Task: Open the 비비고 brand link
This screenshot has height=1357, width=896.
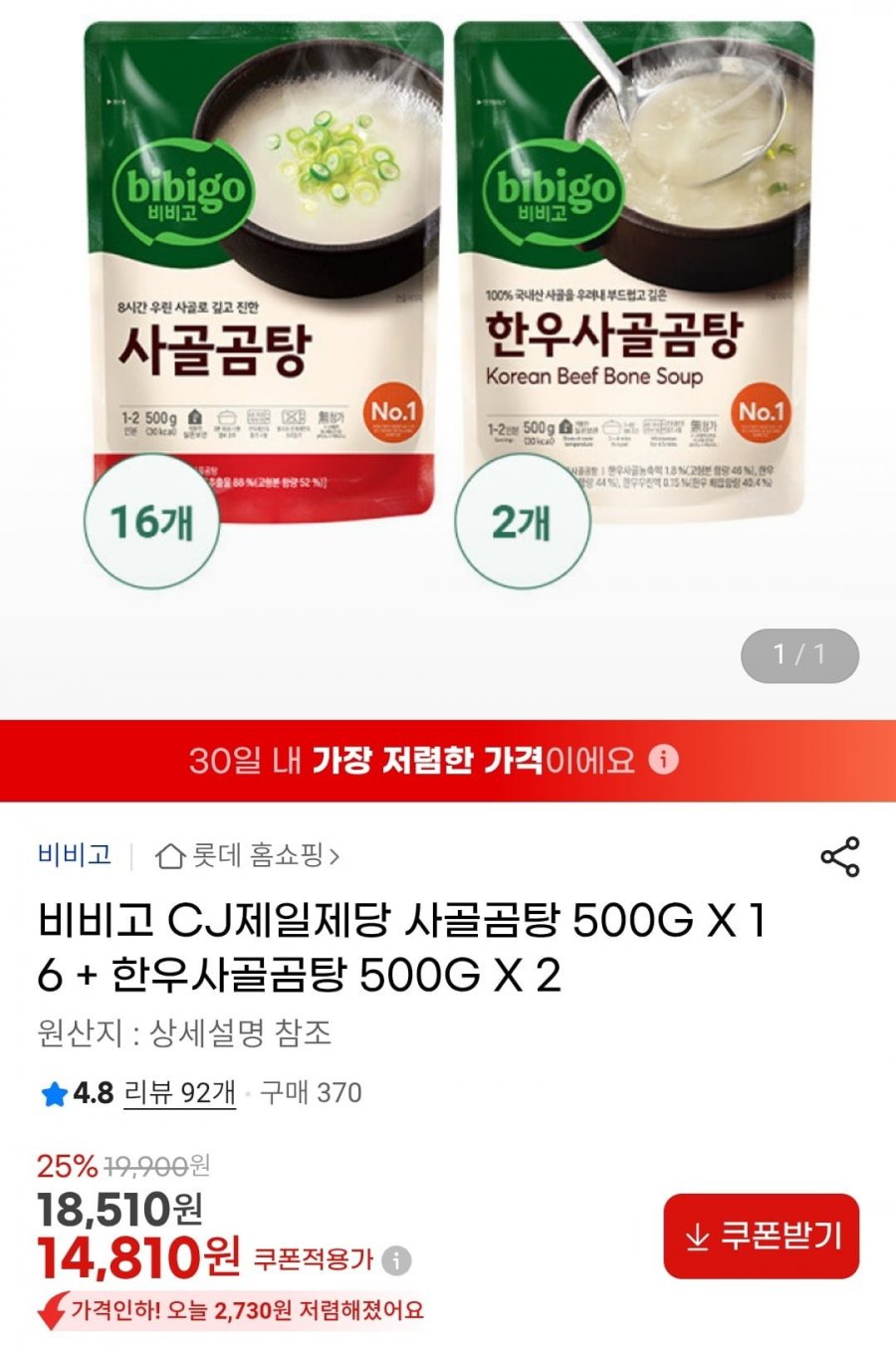Action: pyautogui.click(x=75, y=855)
